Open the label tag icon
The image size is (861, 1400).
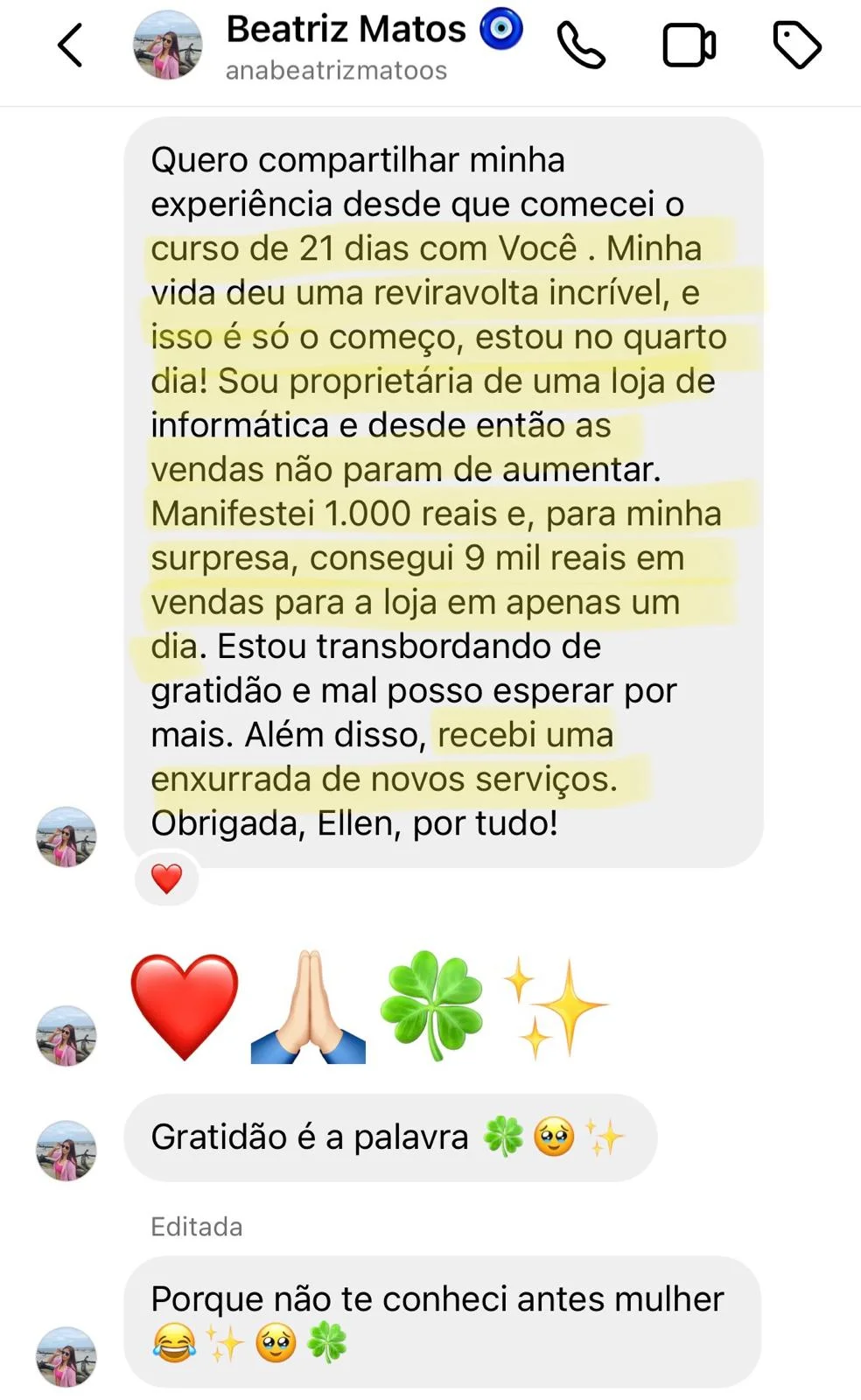[796, 45]
